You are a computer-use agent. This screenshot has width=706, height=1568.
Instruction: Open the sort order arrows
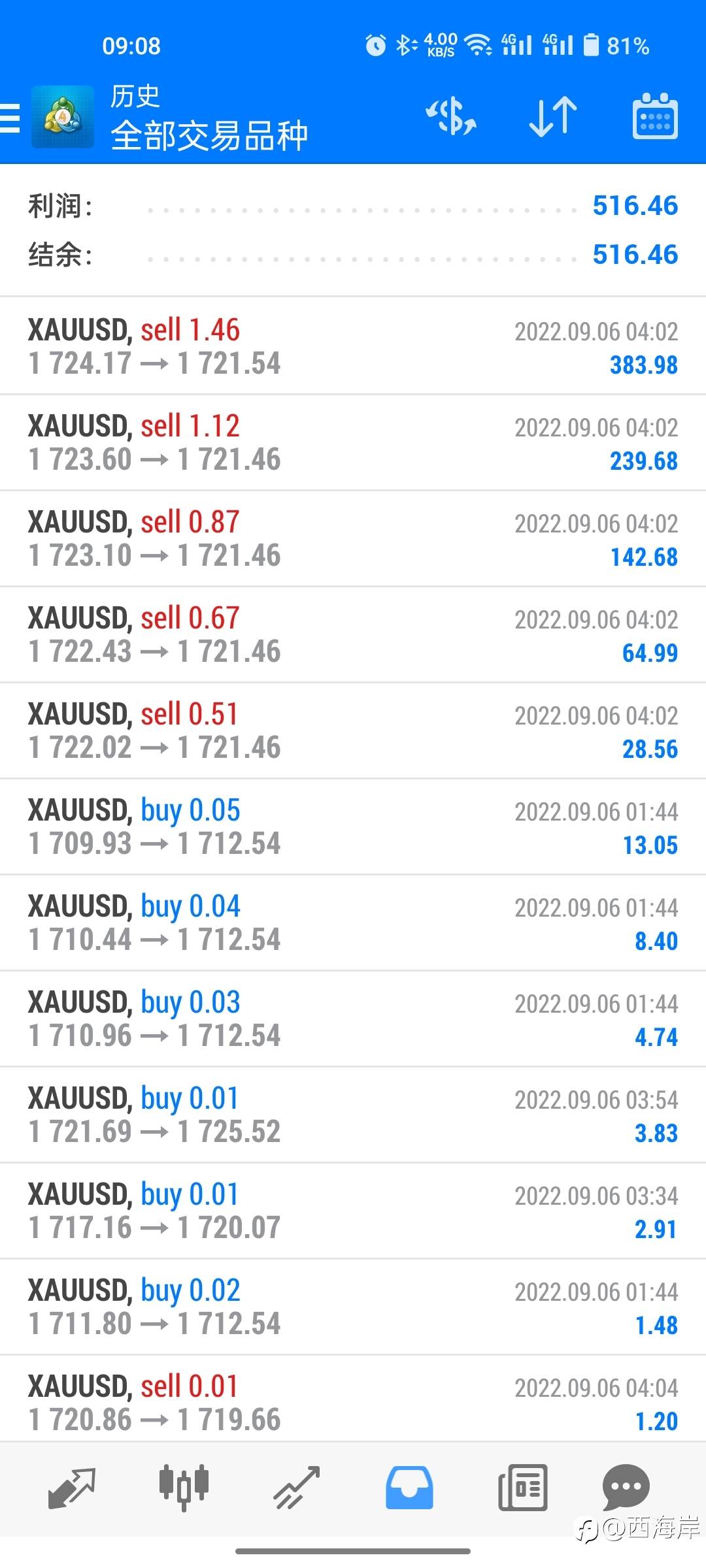pos(553,117)
